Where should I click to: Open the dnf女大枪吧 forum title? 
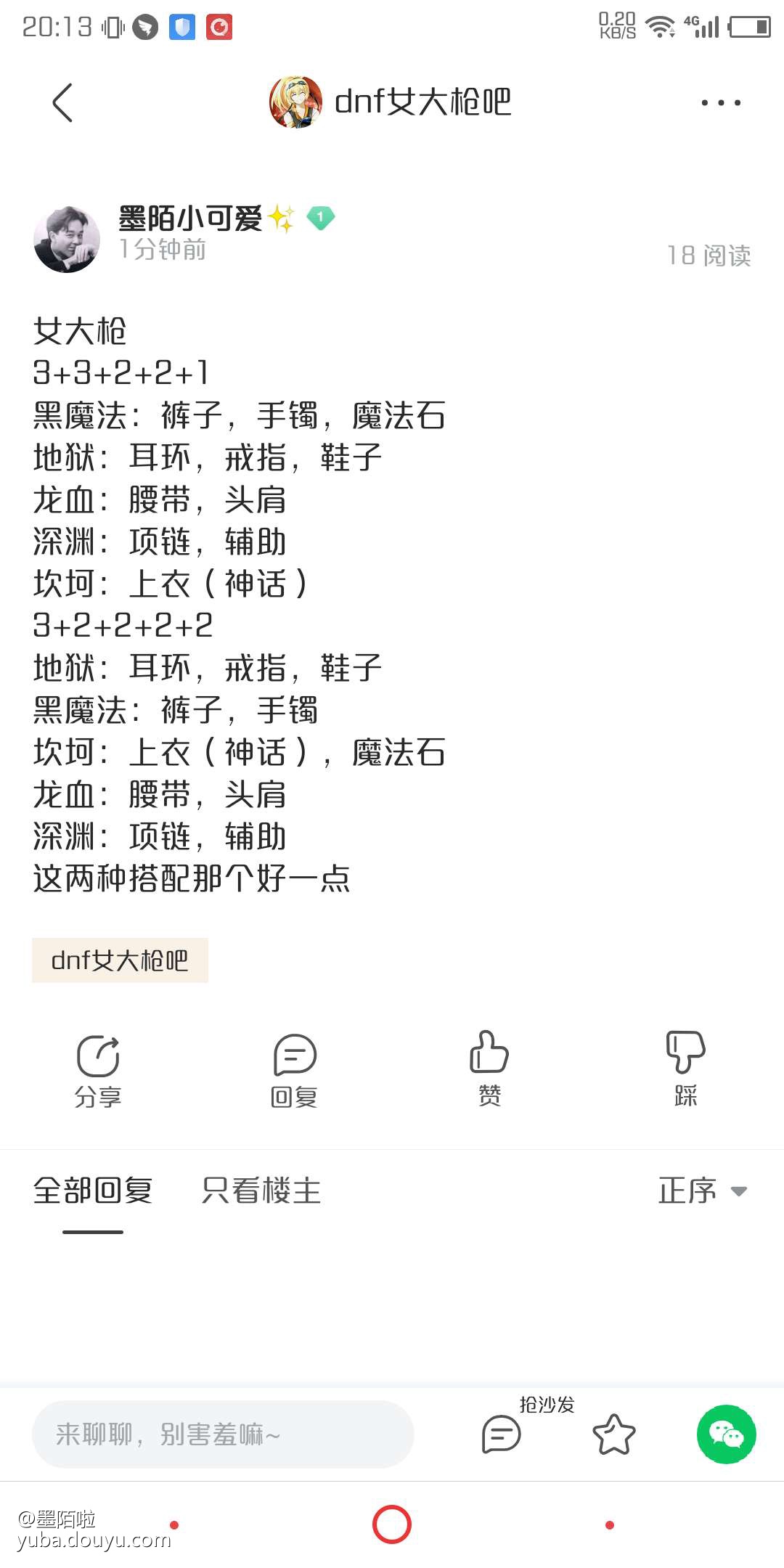tap(422, 102)
